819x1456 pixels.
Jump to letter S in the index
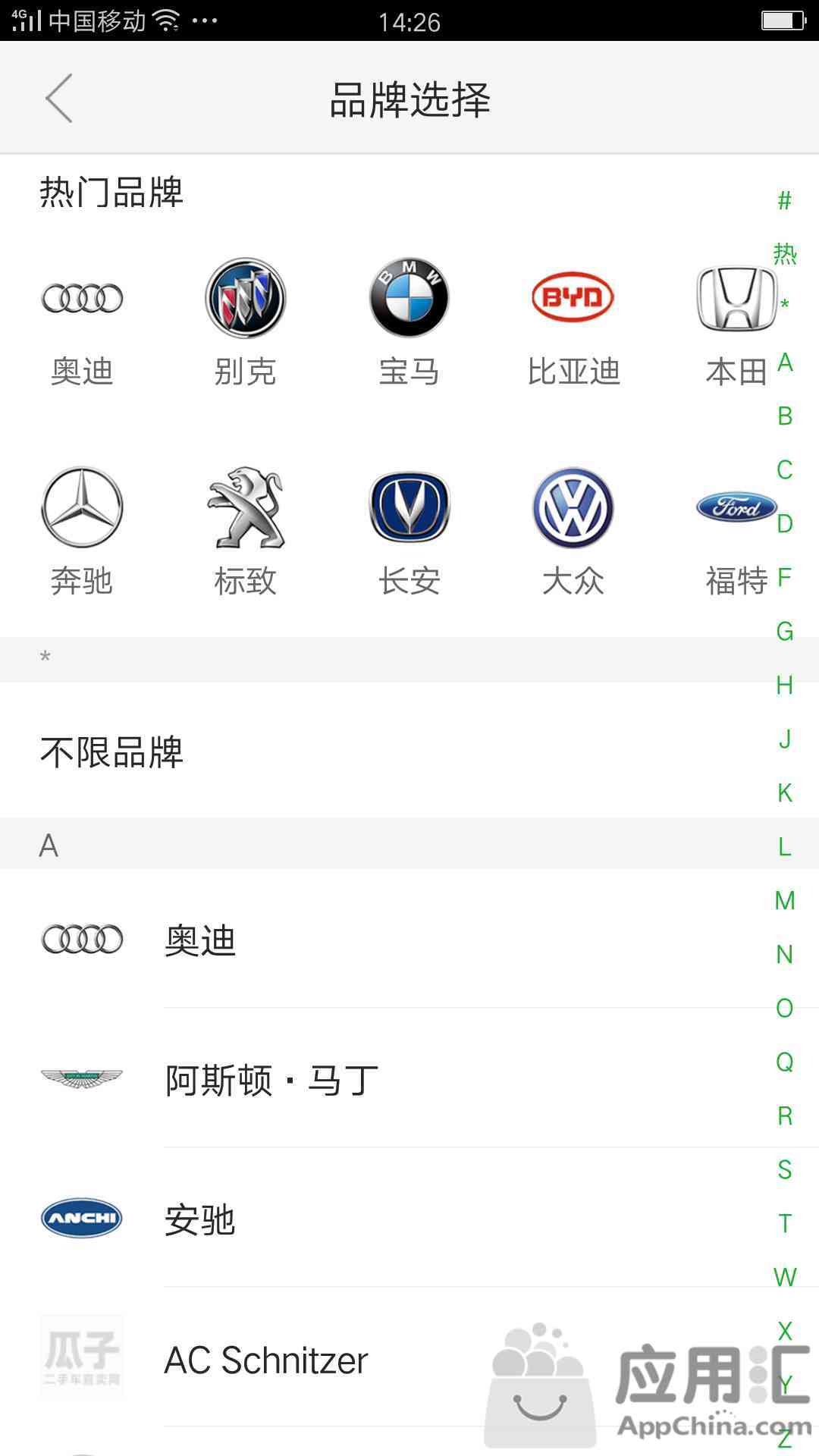785,1169
